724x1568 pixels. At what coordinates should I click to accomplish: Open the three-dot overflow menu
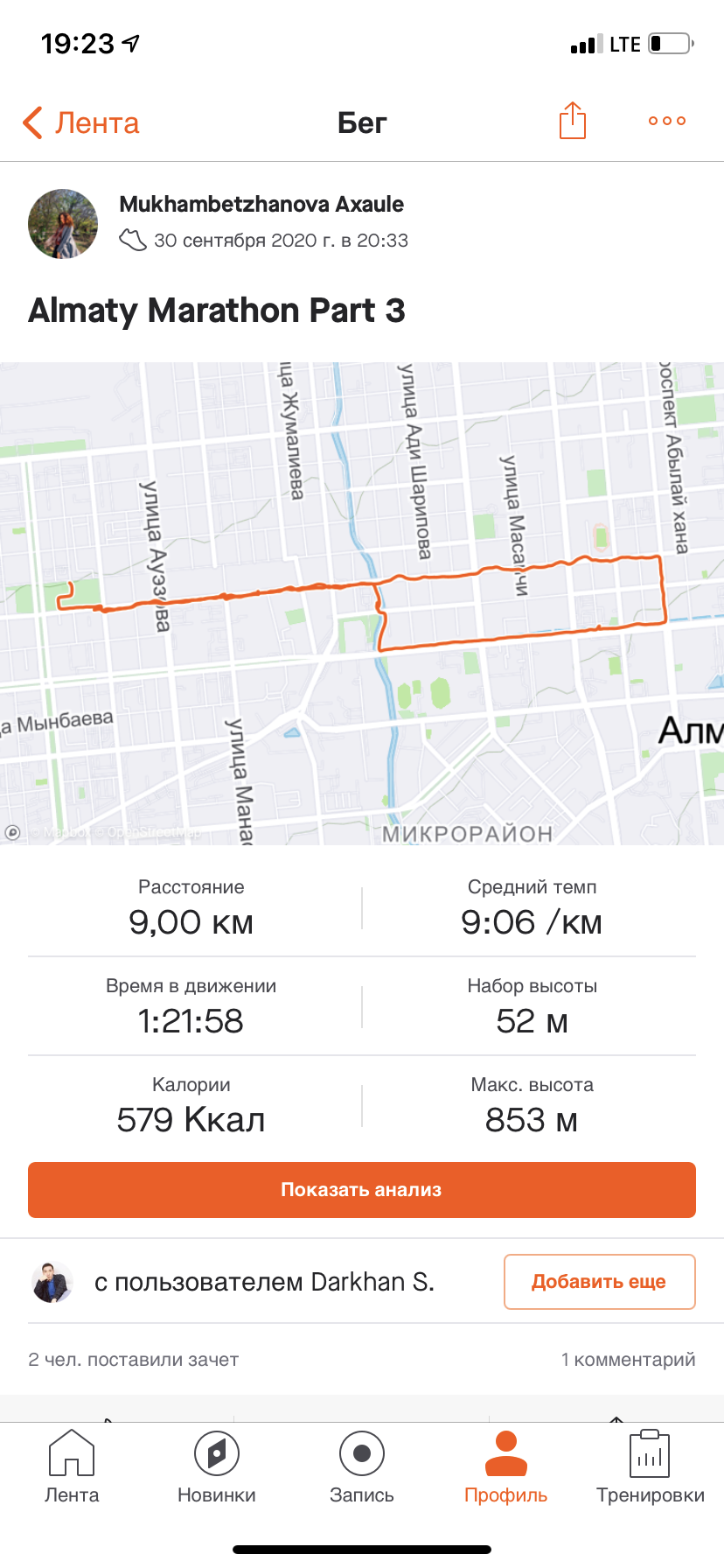(667, 121)
